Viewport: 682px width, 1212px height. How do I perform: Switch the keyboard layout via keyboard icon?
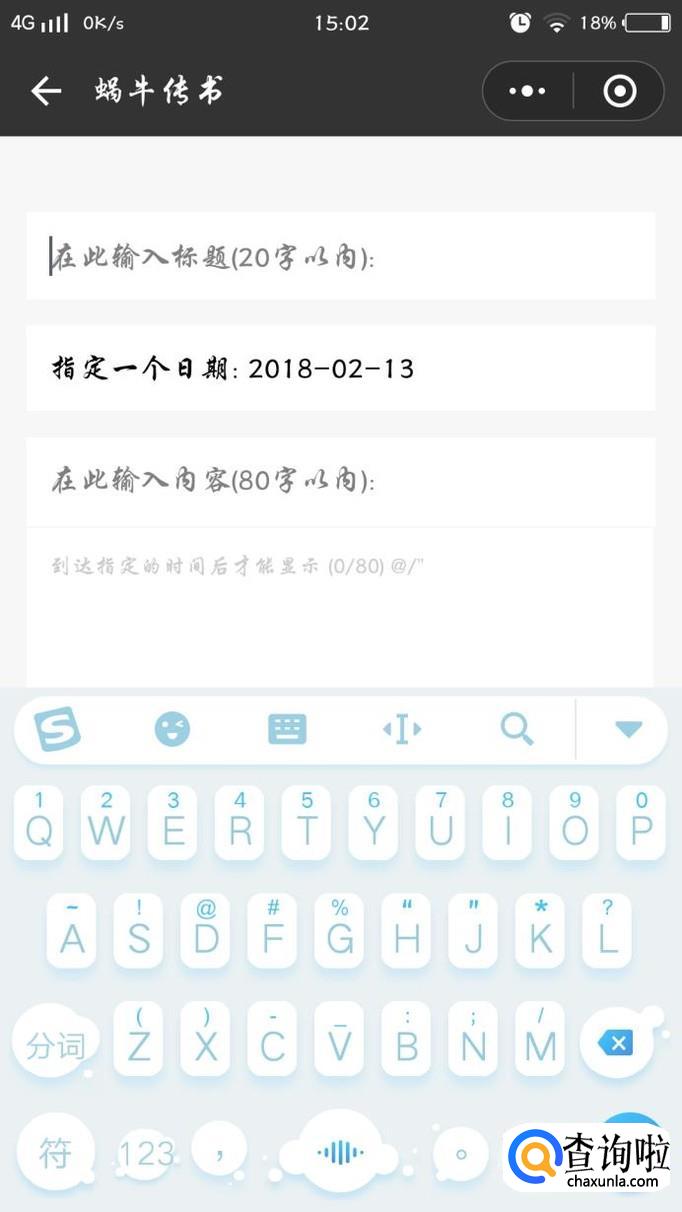coord(287,729)
